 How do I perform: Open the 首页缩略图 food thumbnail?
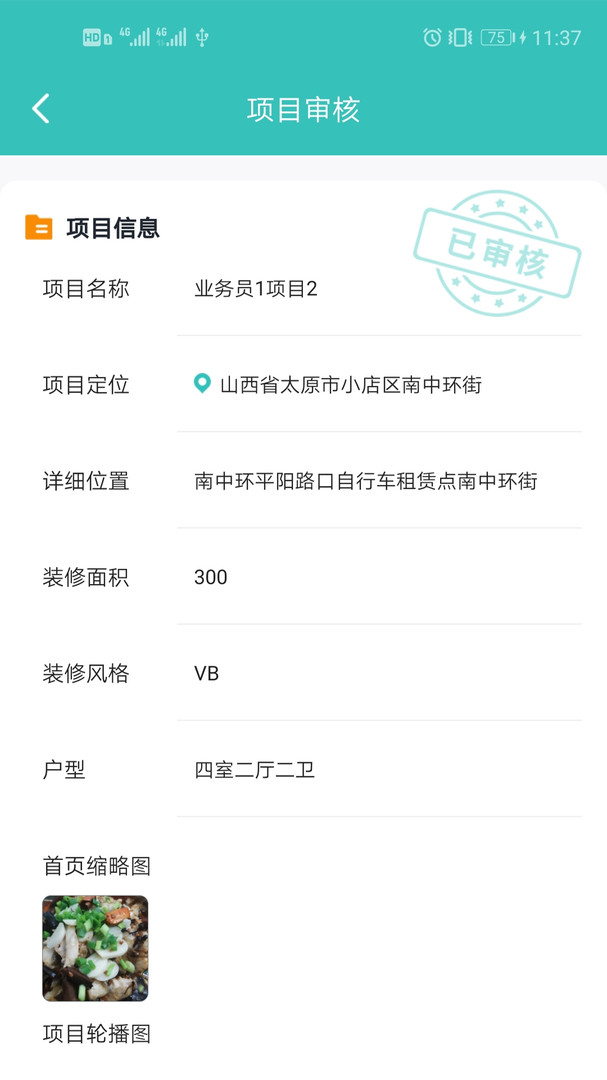95,948
